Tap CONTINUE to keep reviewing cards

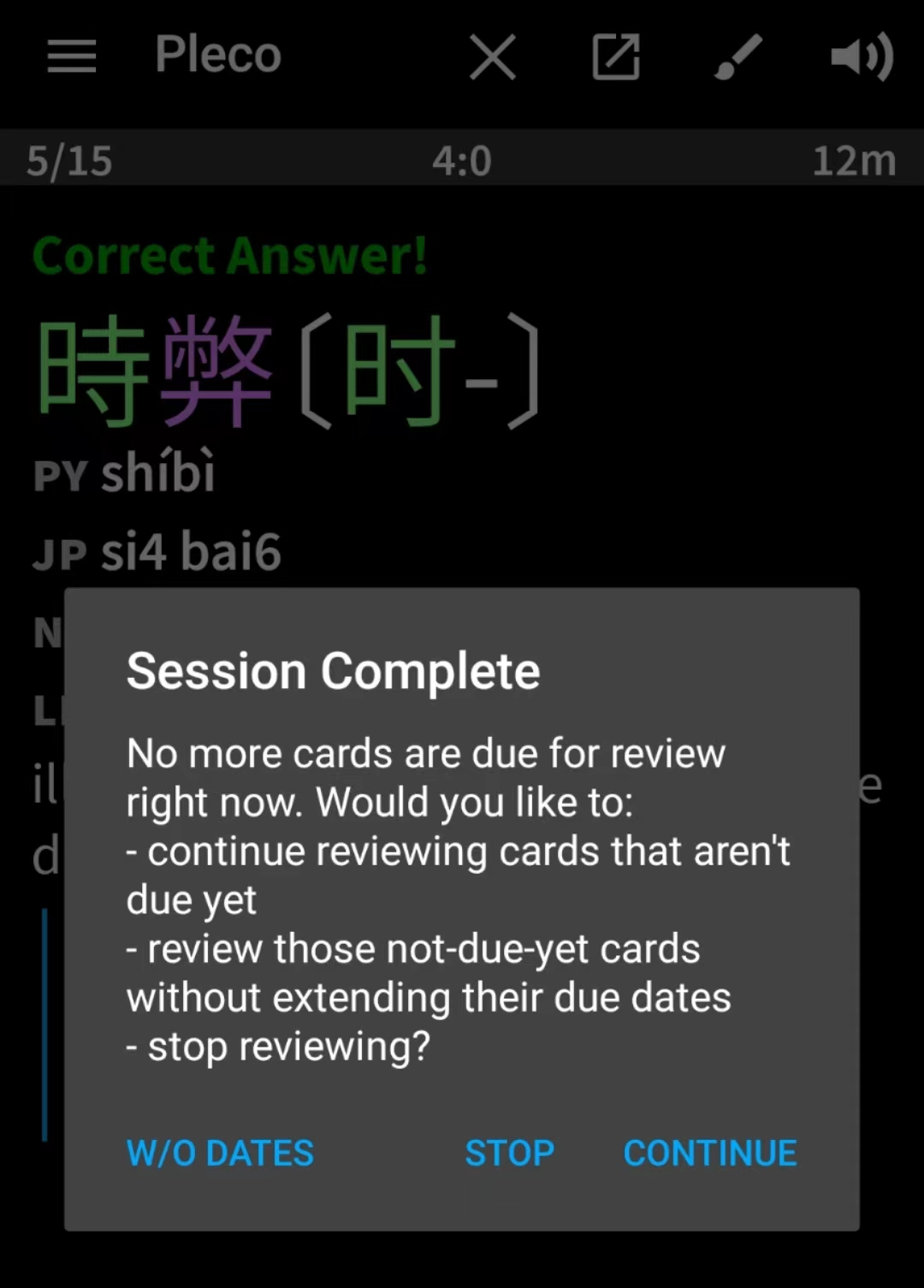pos(710,1153)
